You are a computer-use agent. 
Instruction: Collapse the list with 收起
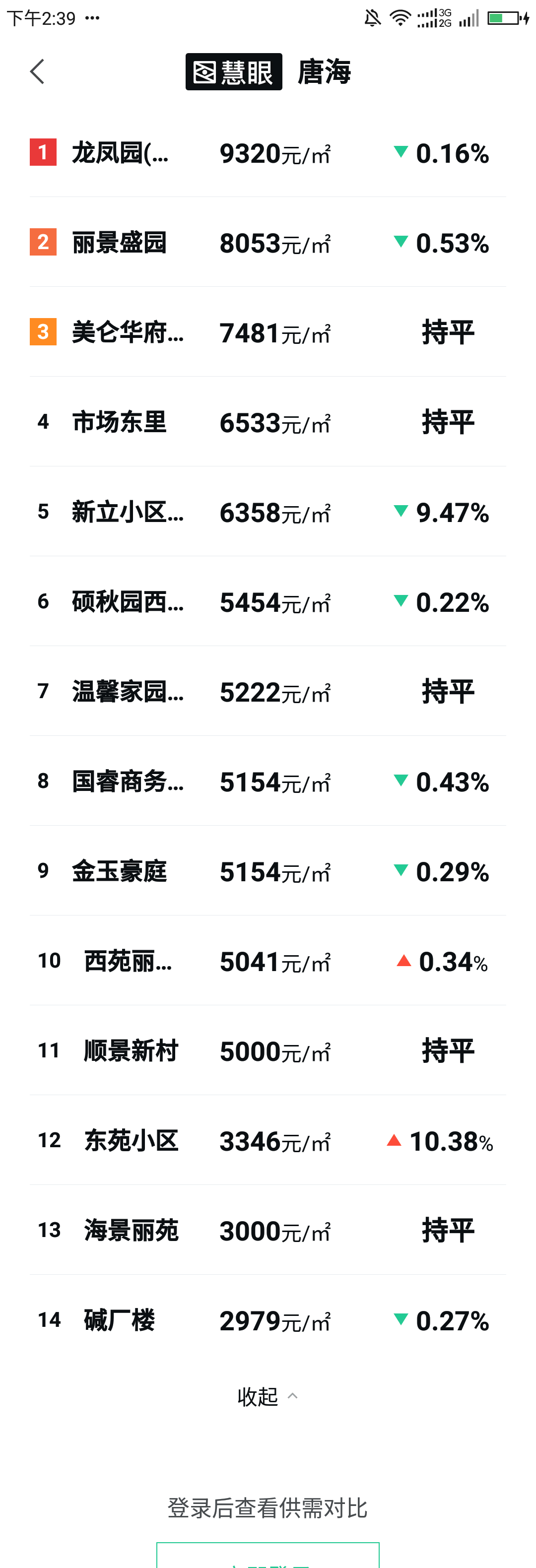267,1396
